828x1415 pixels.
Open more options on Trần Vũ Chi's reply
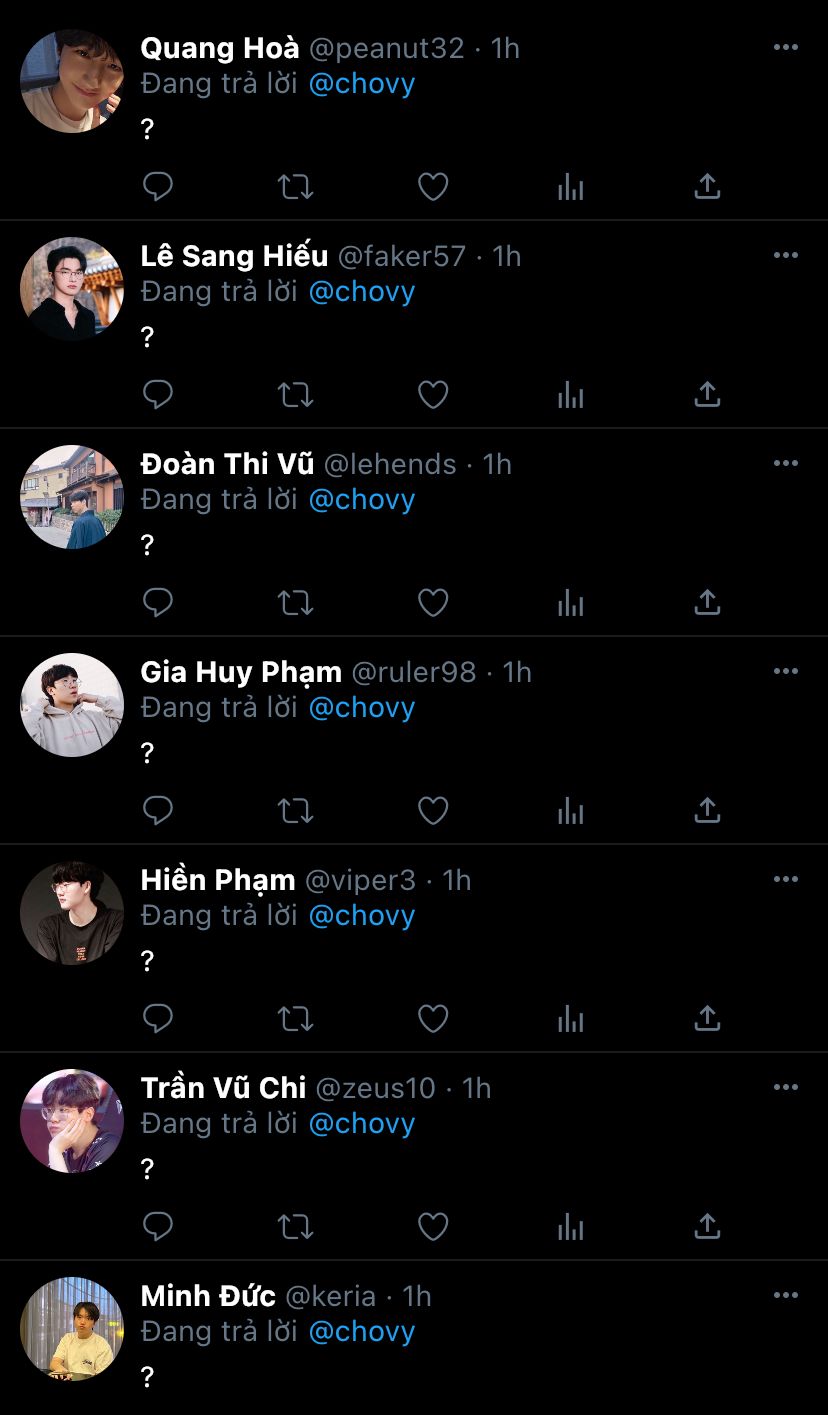786,1088
